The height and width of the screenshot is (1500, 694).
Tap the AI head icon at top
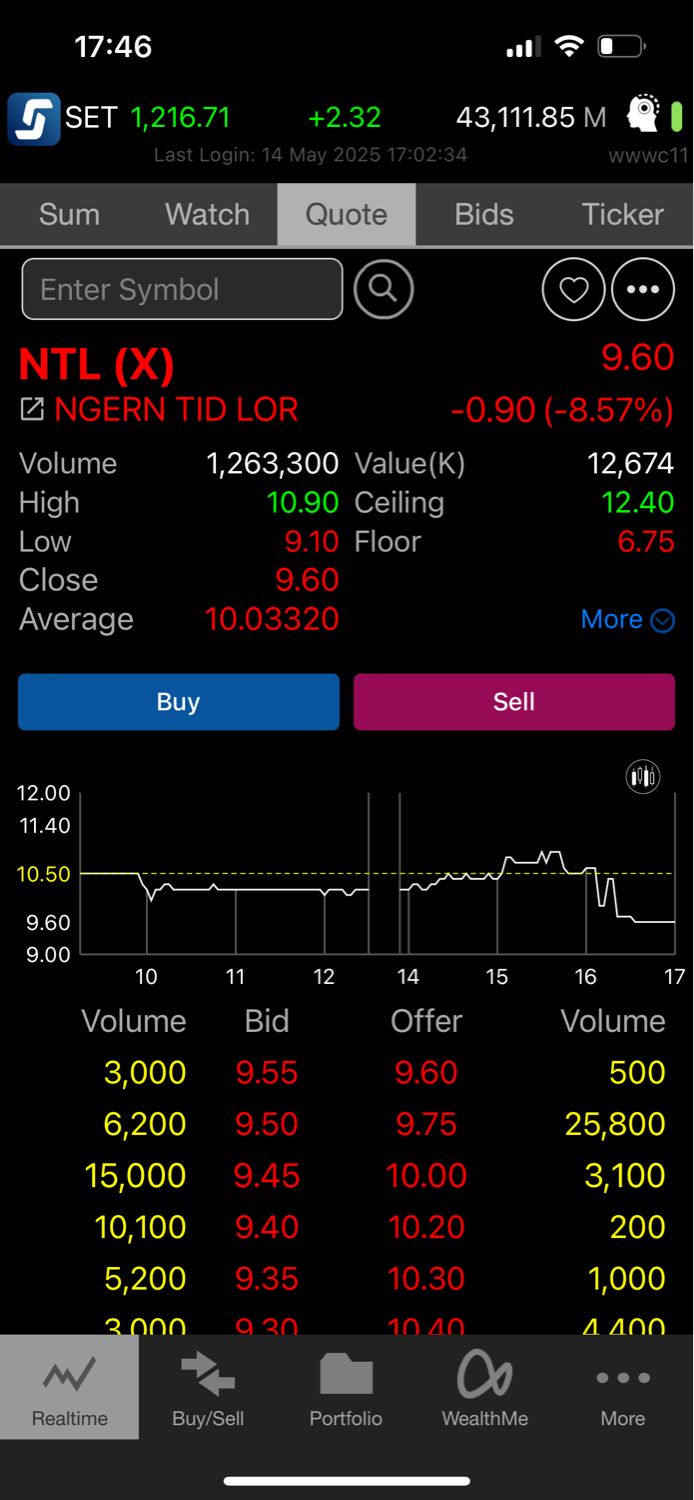(643, 114)
